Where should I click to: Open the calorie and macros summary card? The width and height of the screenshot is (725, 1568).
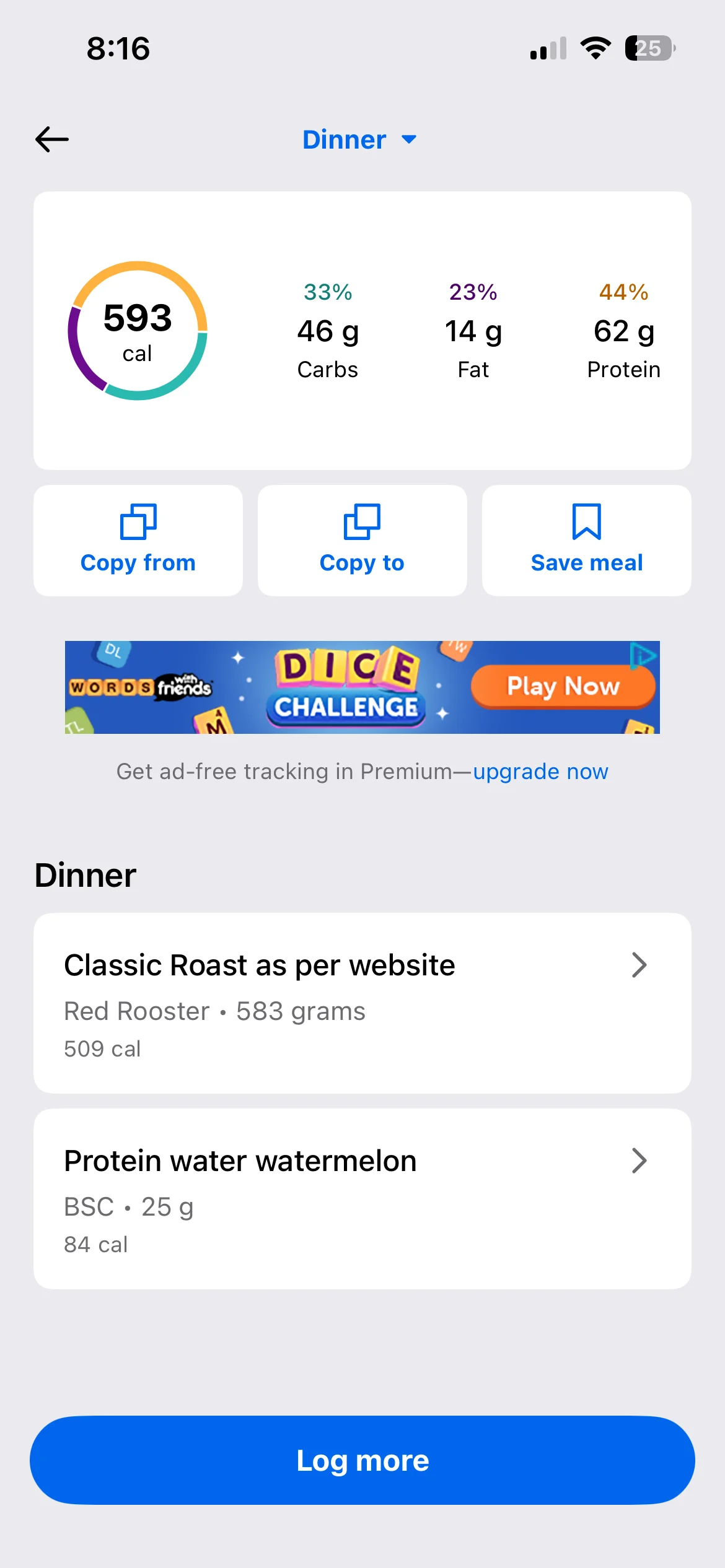362,331
